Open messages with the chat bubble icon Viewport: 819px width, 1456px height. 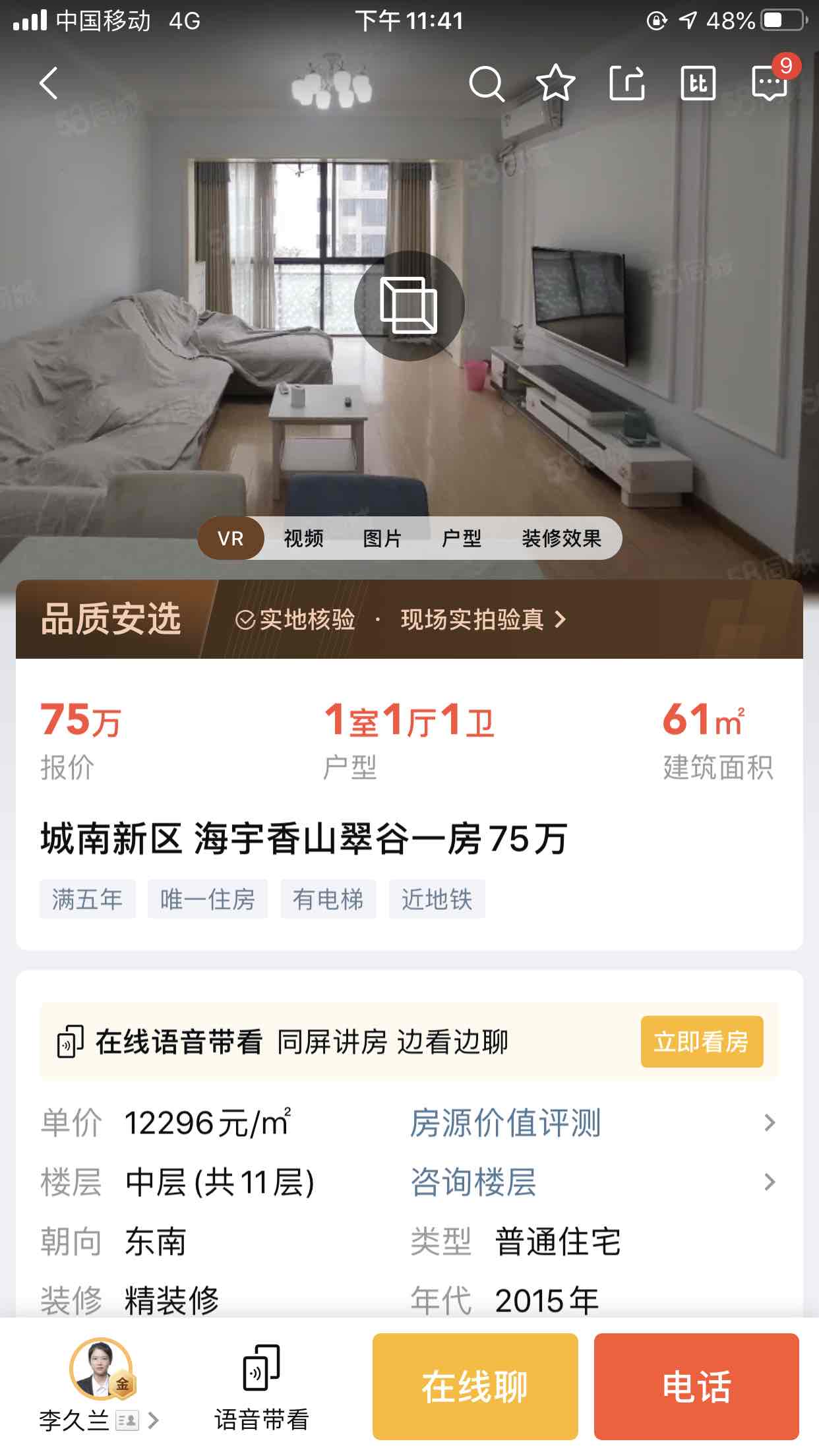[769, 84]
